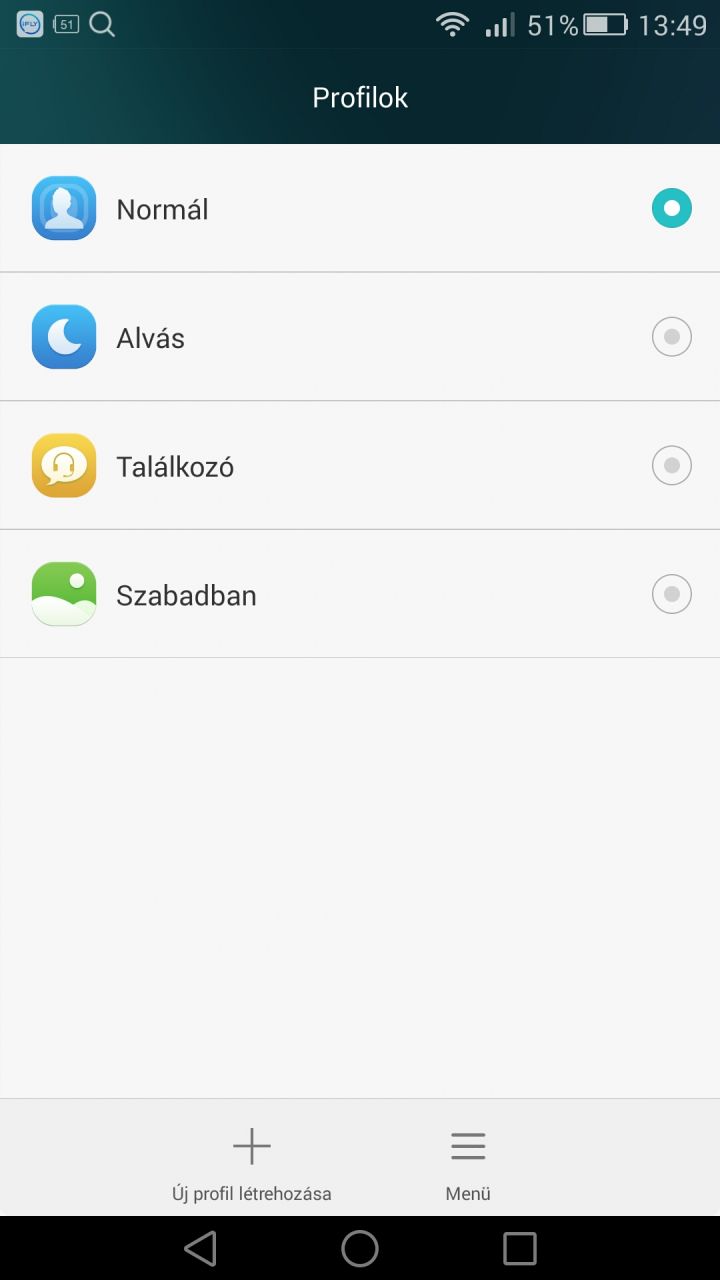Create a new profile with Új profil létrehozása
720x1280 pixels.
pyautogui.click(x=252, y=1164)
